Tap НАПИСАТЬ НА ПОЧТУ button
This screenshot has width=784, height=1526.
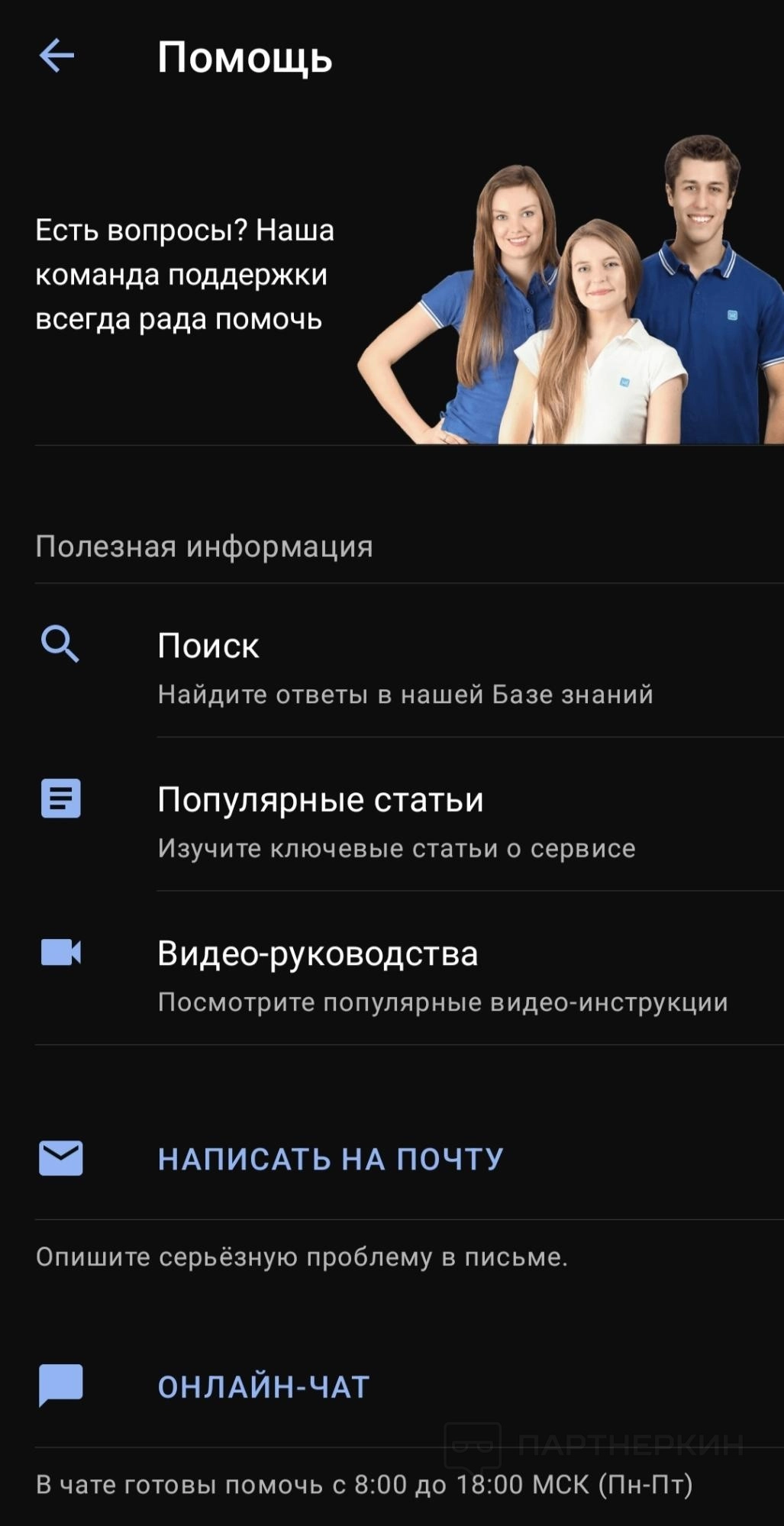click(330, 1159)
